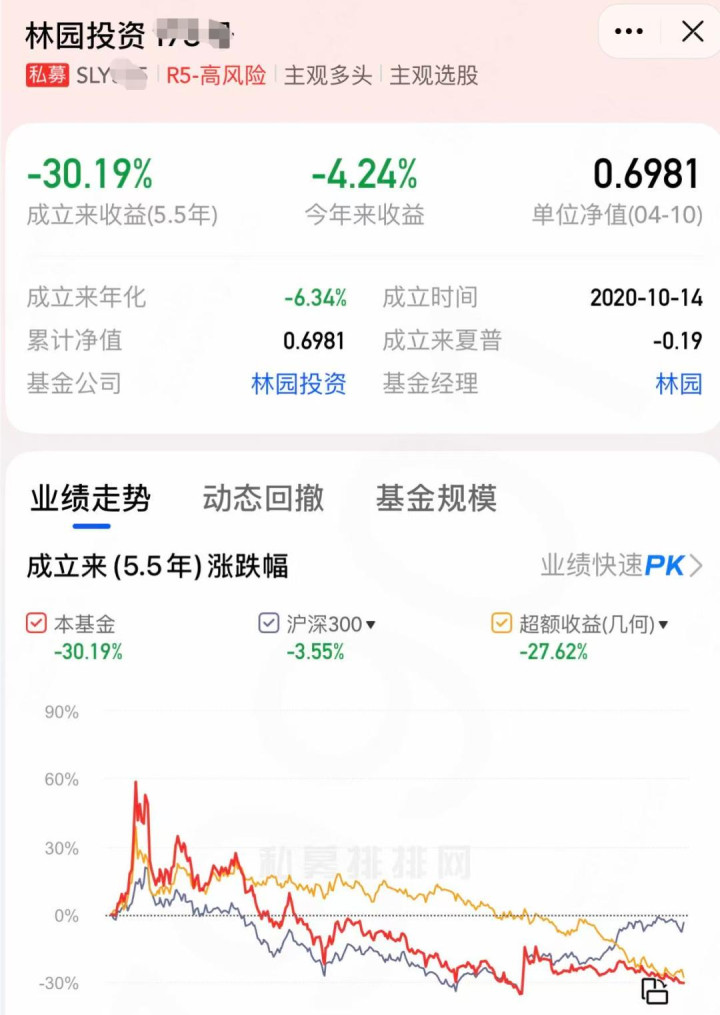Toggle the 沪深300 checkbox
720x1015 pixels.
click(269, 624)
